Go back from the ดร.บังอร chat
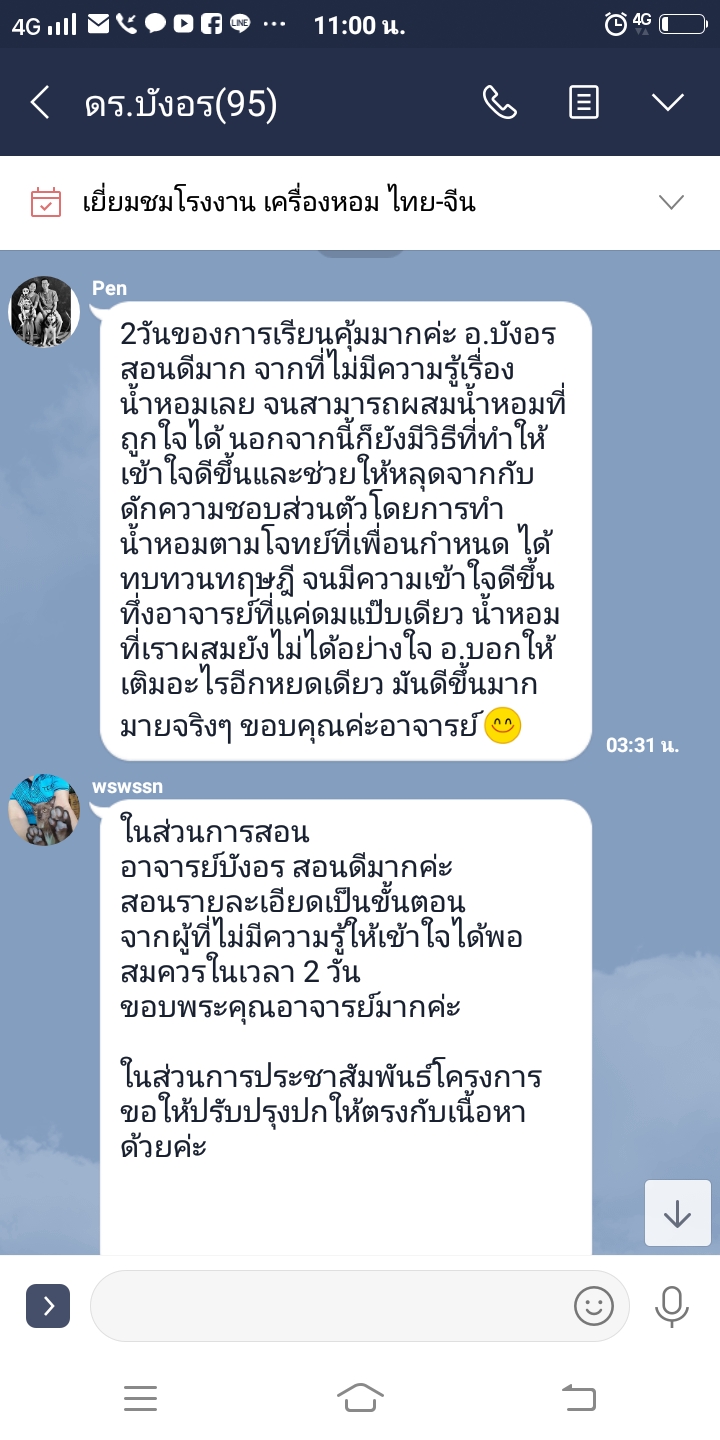Screen dimensions: 720x1440 (40, 102)
